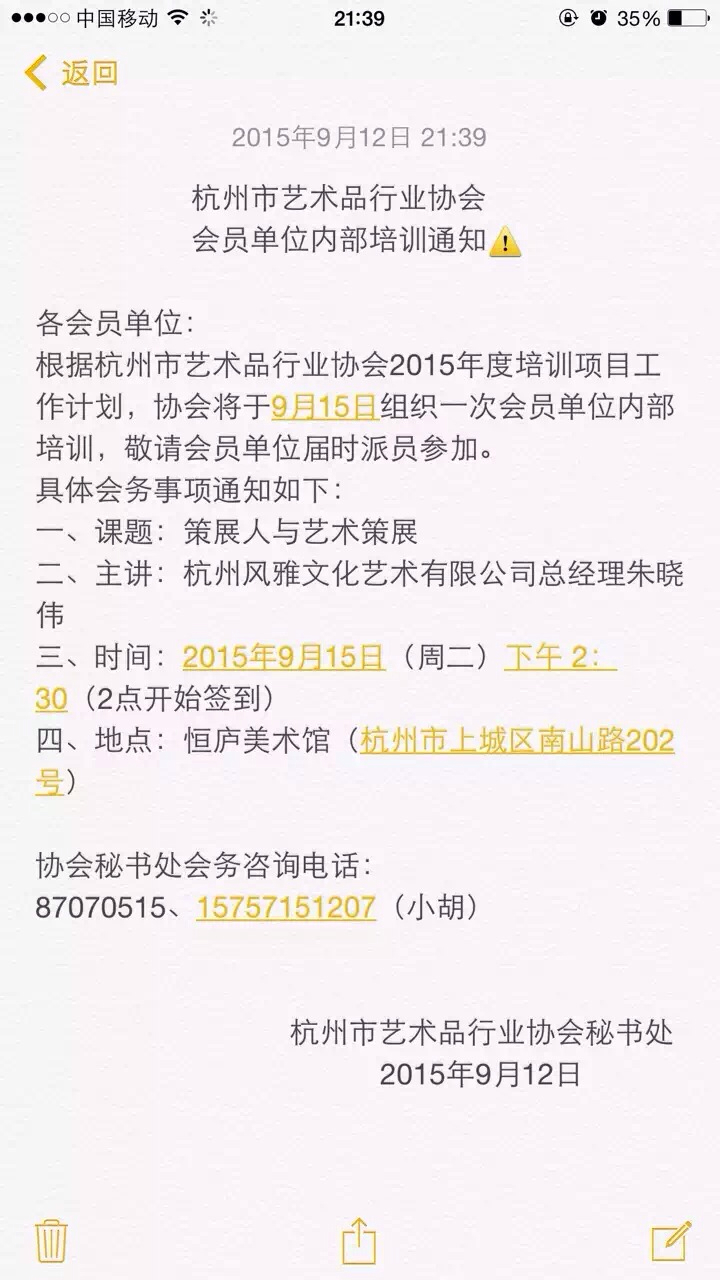The width and height of the screenshot is (720, 1280).
Task: Open the address link 杭州市上城区南山路202号
Action: pyautogui.click(x=517, y=741)
